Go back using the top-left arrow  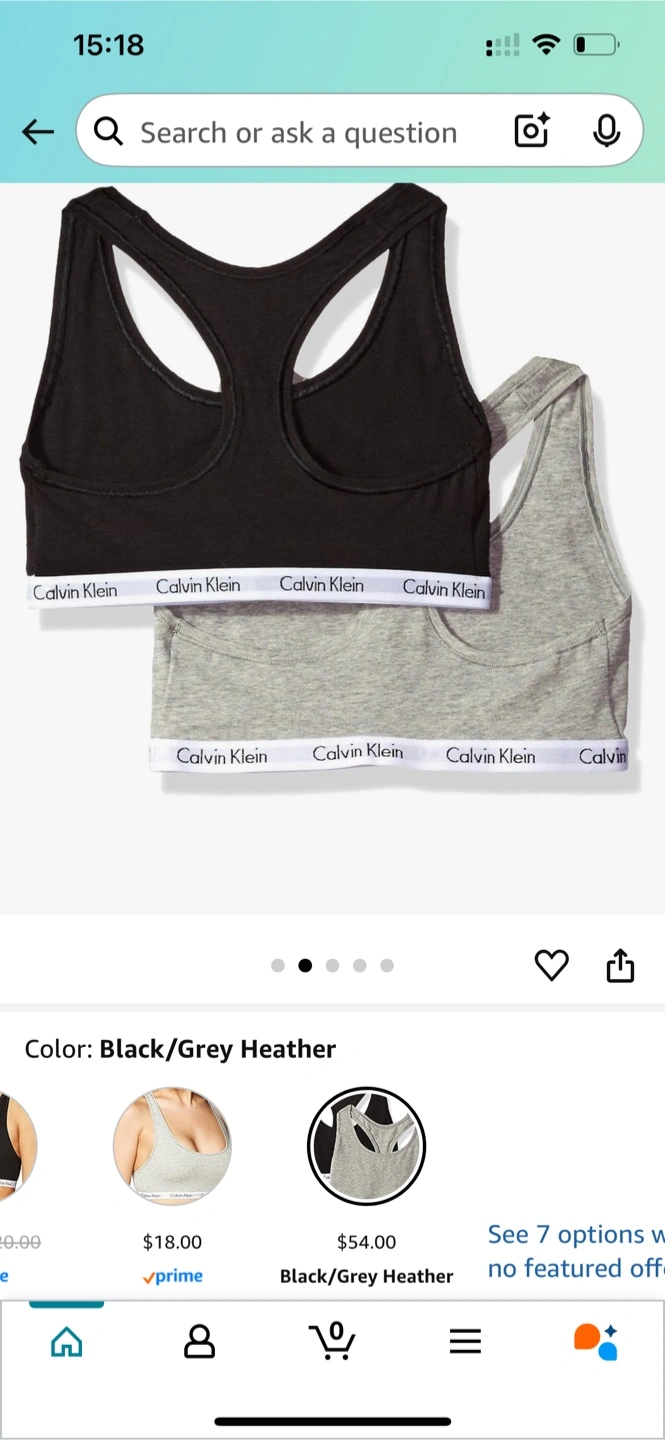(38, 132)
